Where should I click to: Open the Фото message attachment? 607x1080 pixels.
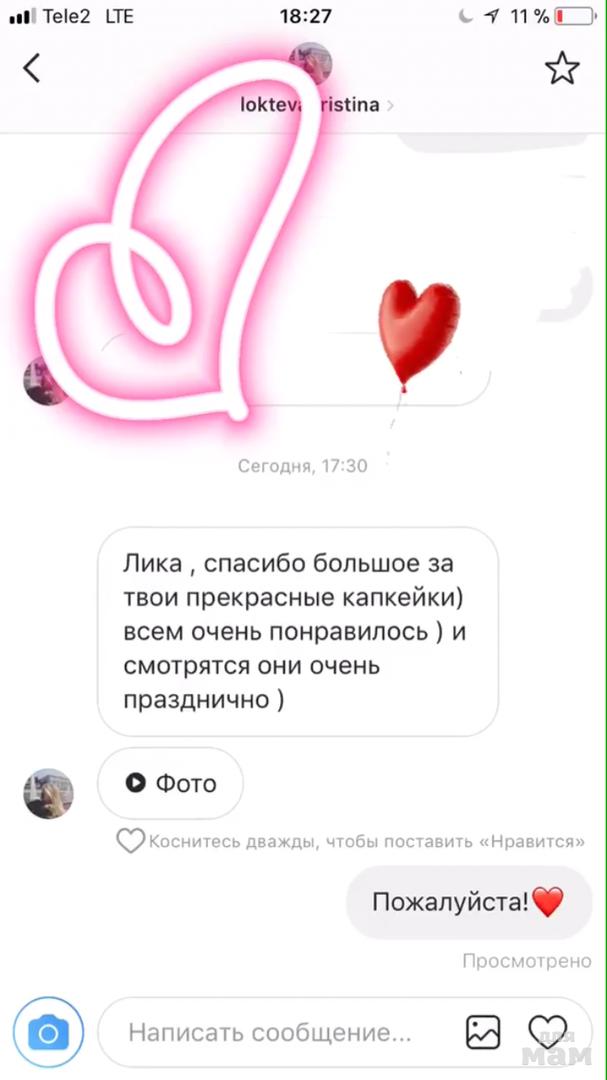170,783
